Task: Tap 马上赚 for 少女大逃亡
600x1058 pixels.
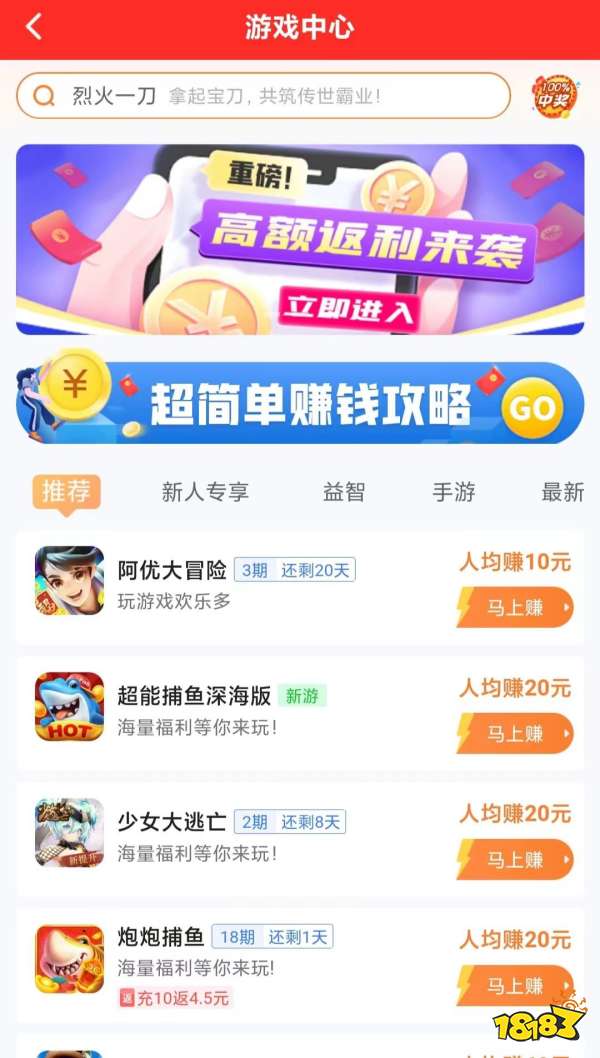Action: point(515,859)
